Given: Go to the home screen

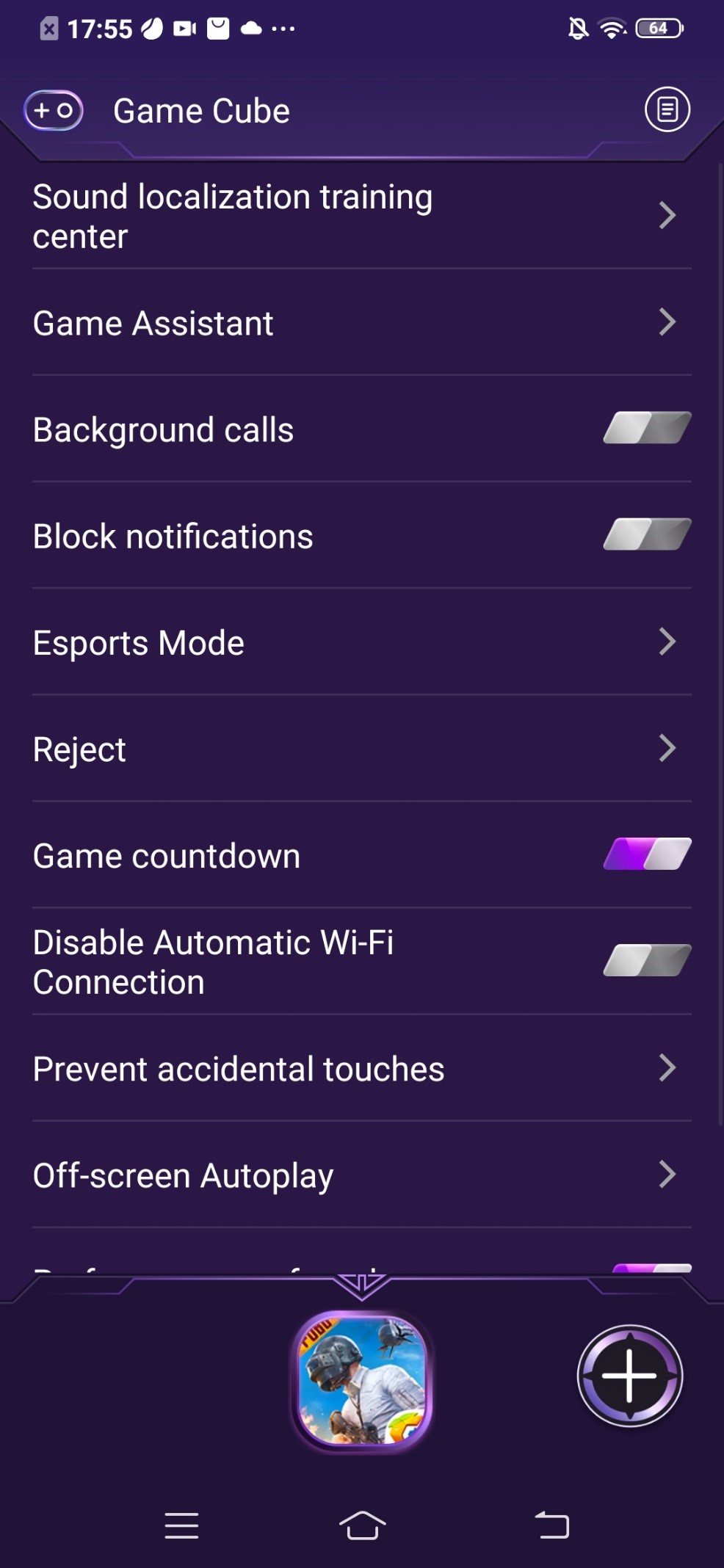Looking at the screenshot, I should (x=362, y=1525).
